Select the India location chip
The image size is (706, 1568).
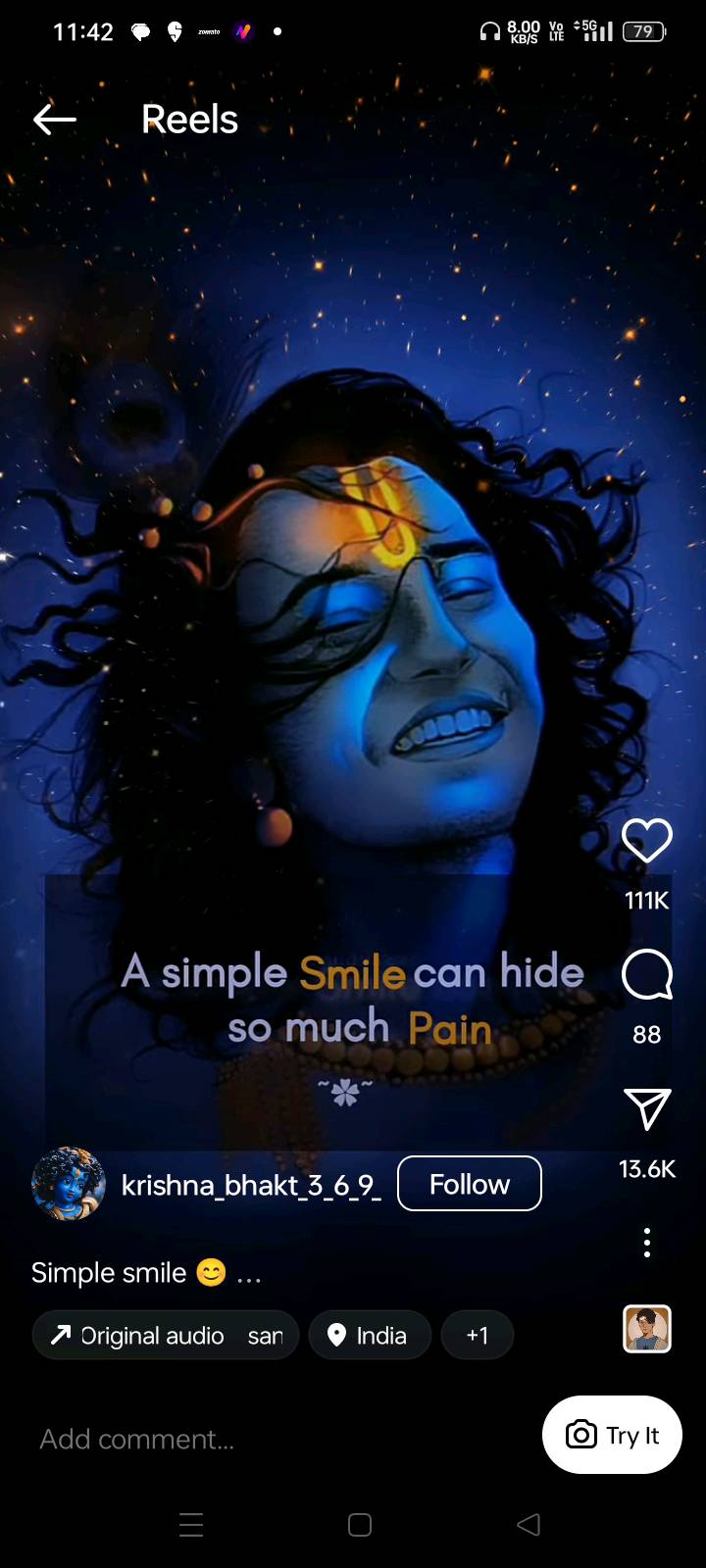370,1335
